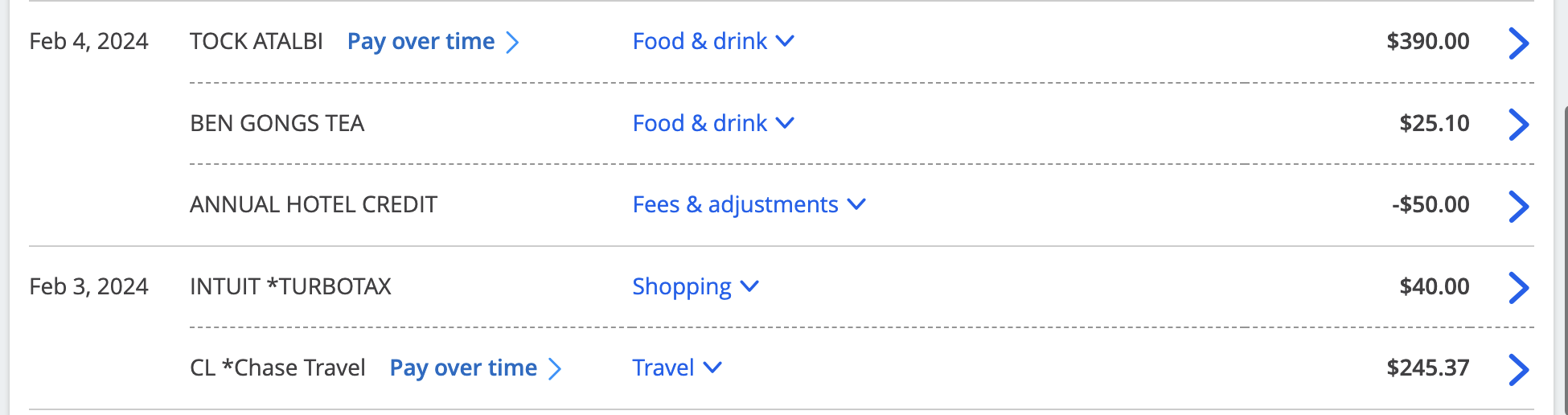View details of the $390.00 TOCK ATALBI charge
This screenshot has height=415, width=1568.
(1517, 43)
